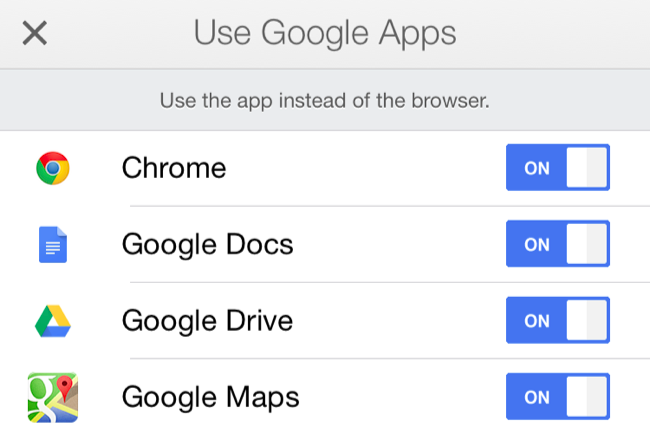Close the Use Google Apps screen
The image size is (650, 433).
[35, 33]
